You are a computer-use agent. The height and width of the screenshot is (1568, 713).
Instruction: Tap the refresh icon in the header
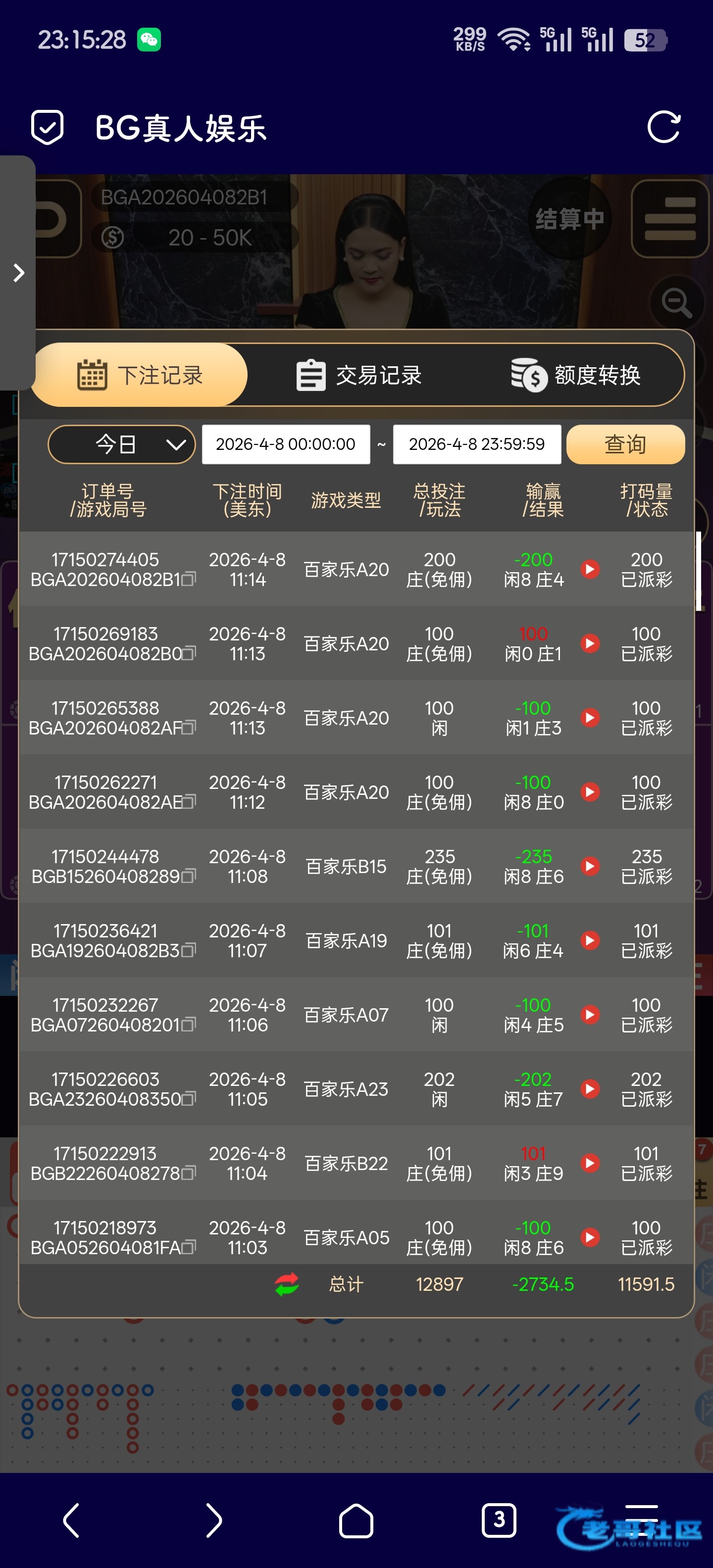[x=663, y=127]
